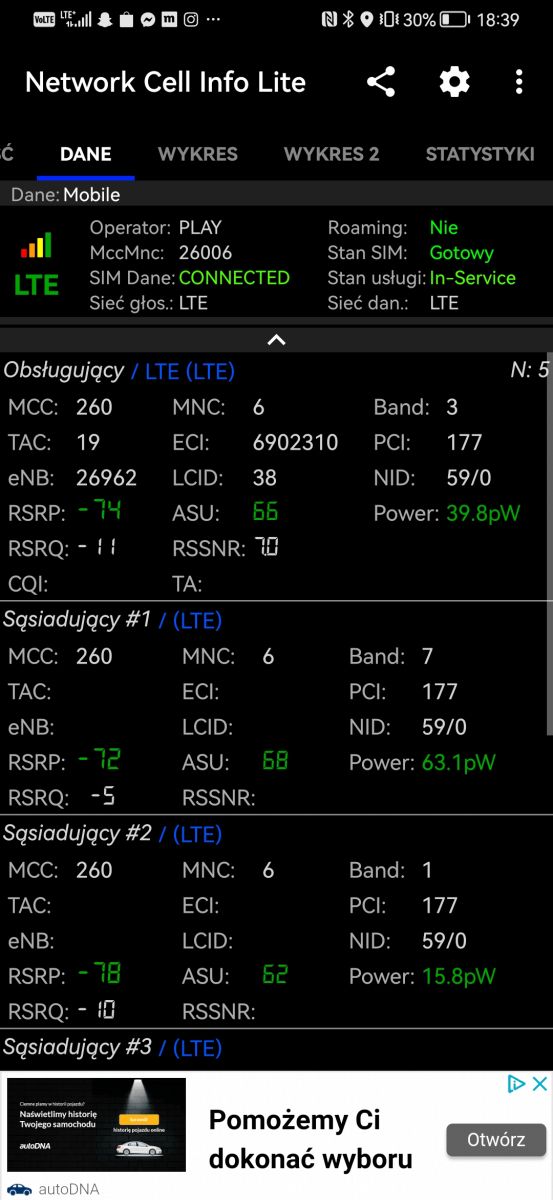Image resolution: width=553 pixels, height=1200 pixels.
Task: Tap the Otwórz button in the ad
Action: pos(496,1139)
